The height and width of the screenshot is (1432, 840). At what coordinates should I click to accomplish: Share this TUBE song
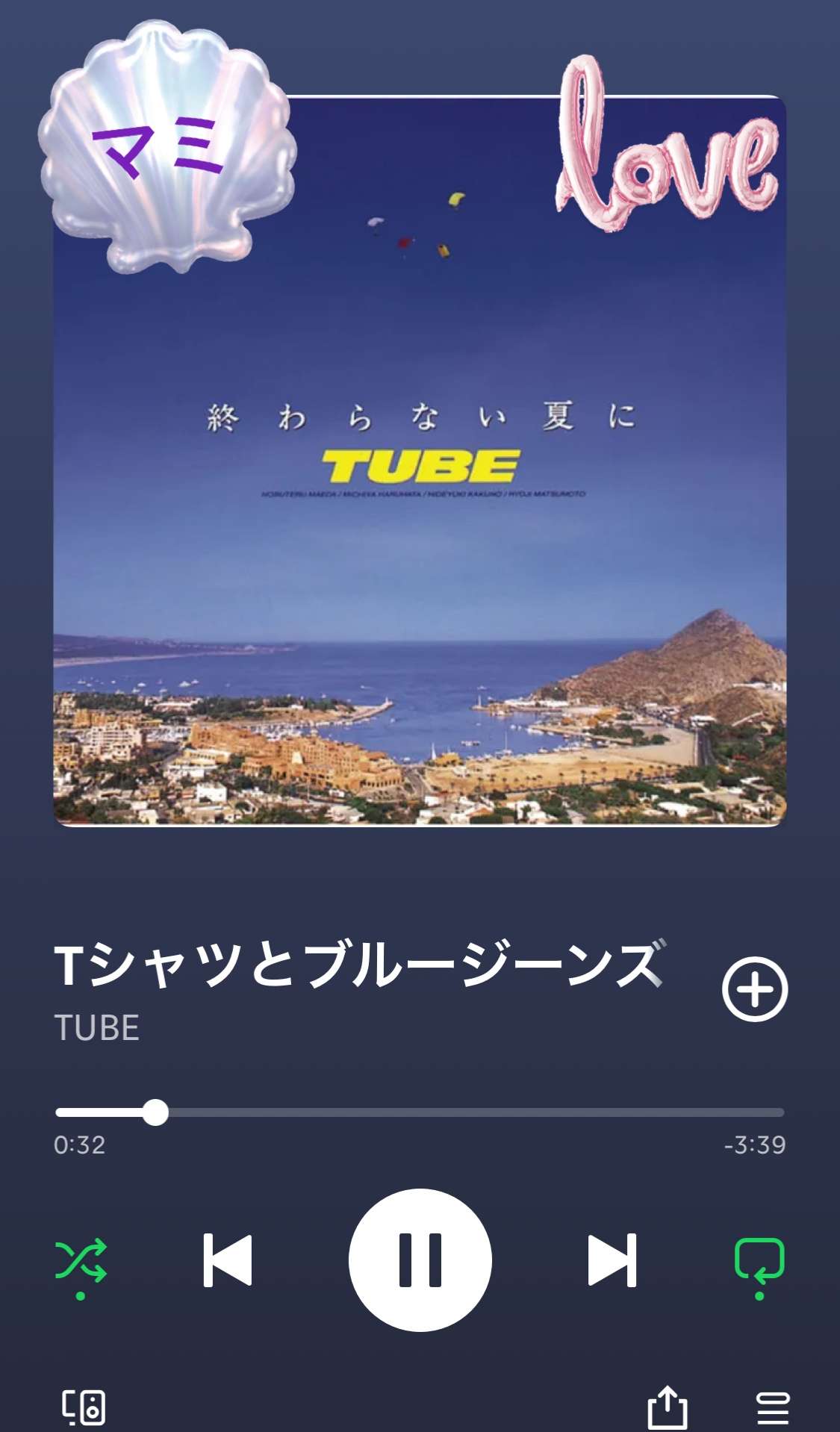pos(667,1407)
